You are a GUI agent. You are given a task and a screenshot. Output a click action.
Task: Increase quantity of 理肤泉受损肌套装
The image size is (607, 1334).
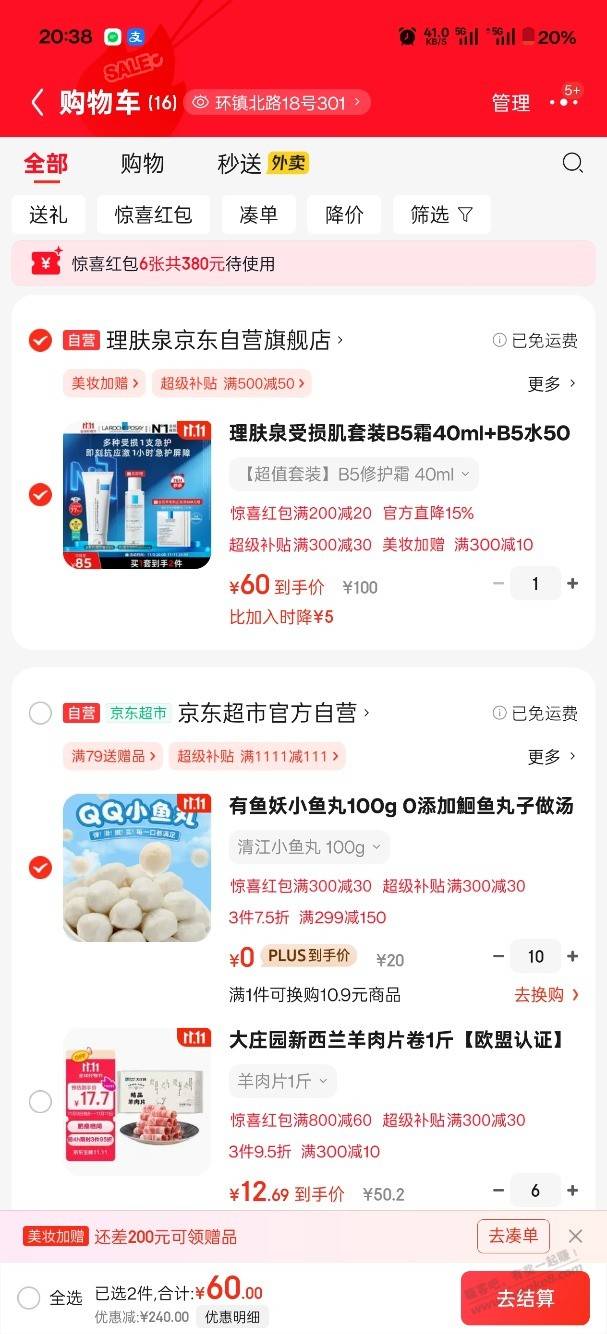point(573,584)
